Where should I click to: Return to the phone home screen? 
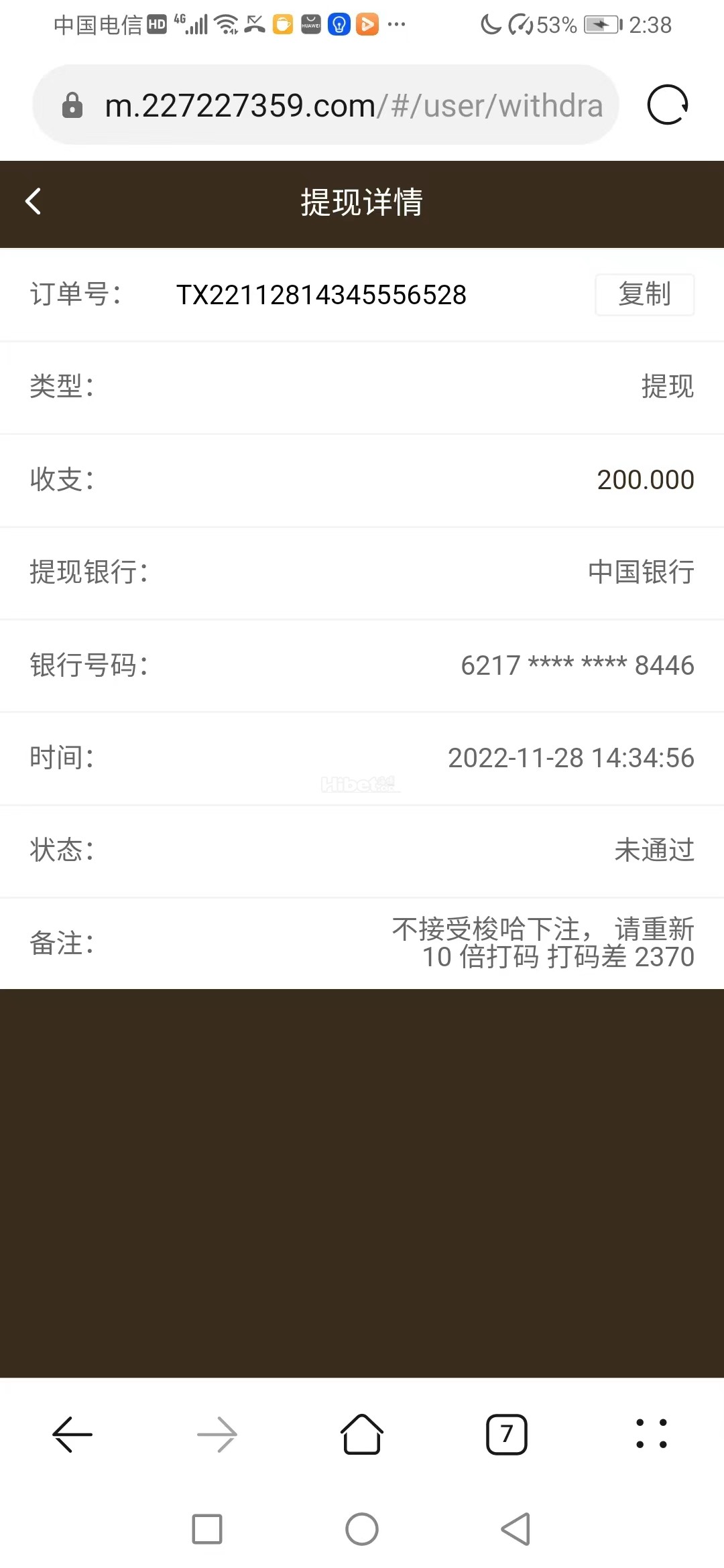pyautogui.click(x=362, y=1529)
